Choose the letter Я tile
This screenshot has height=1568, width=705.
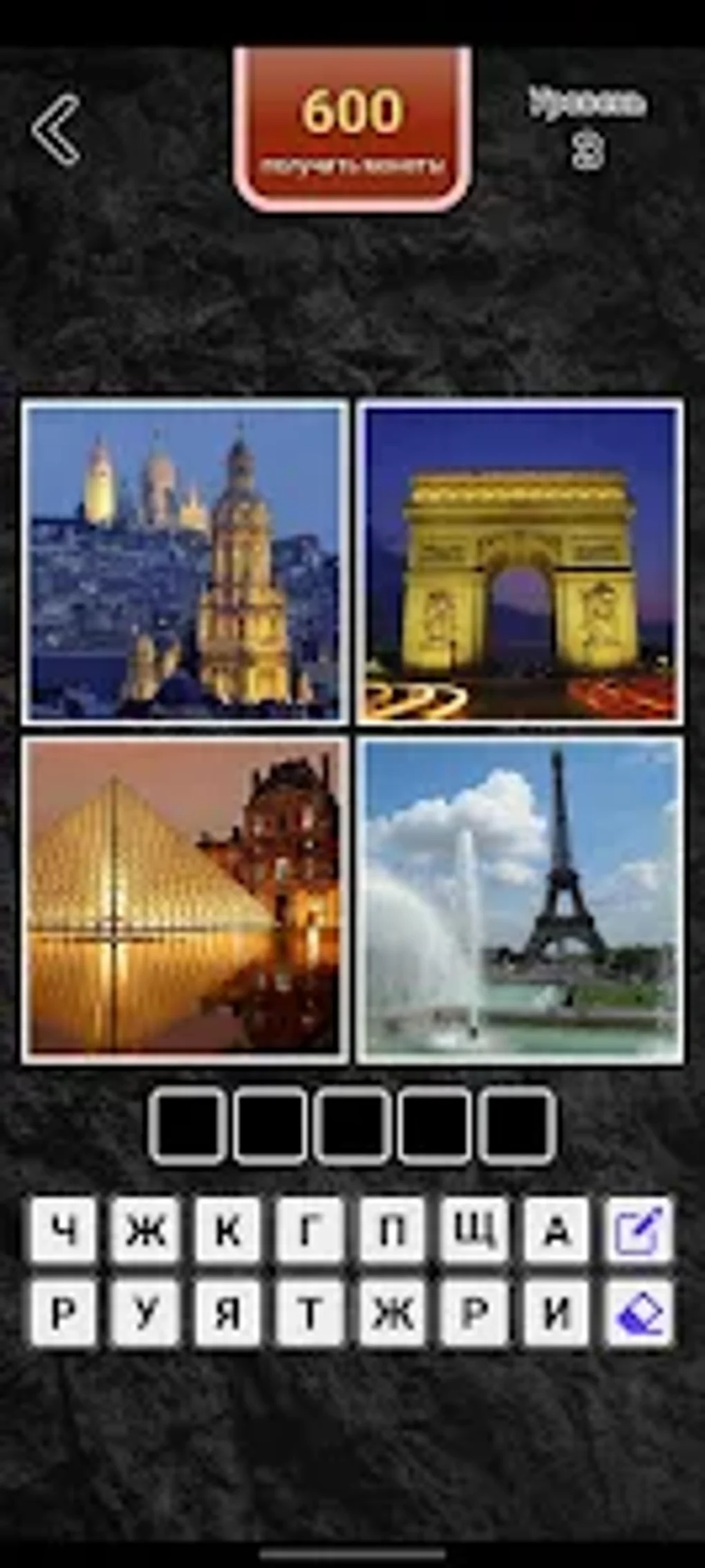[x=227, y=1313]
